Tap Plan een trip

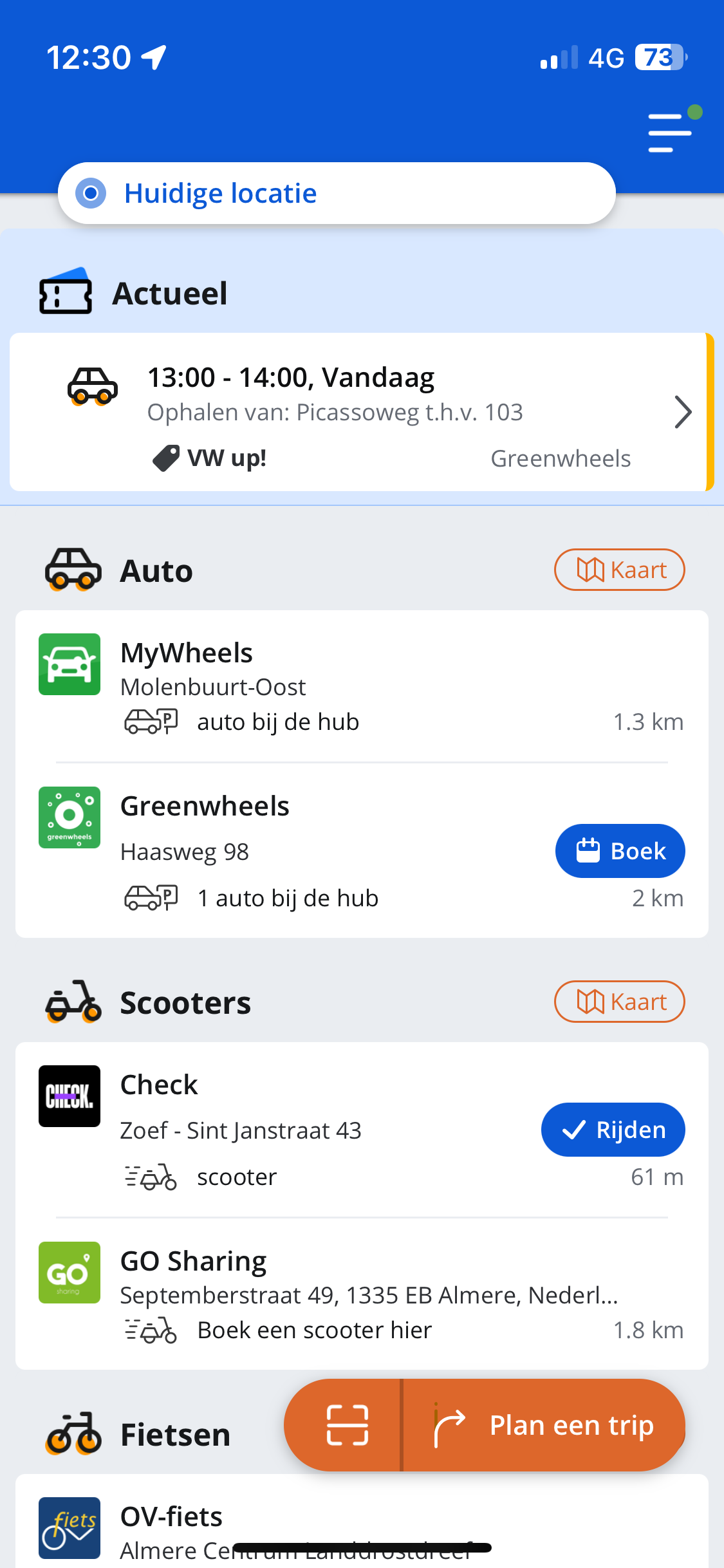[x=544, y=1425]
